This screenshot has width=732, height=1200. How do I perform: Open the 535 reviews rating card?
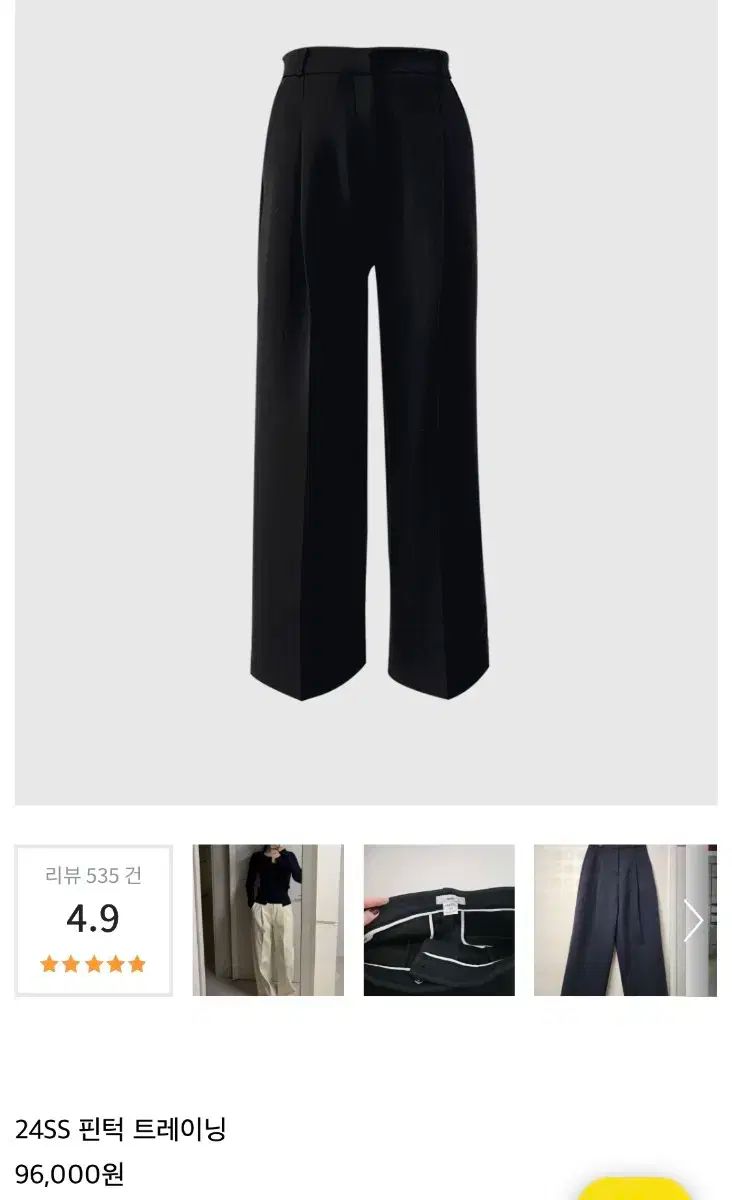(93, 920)
